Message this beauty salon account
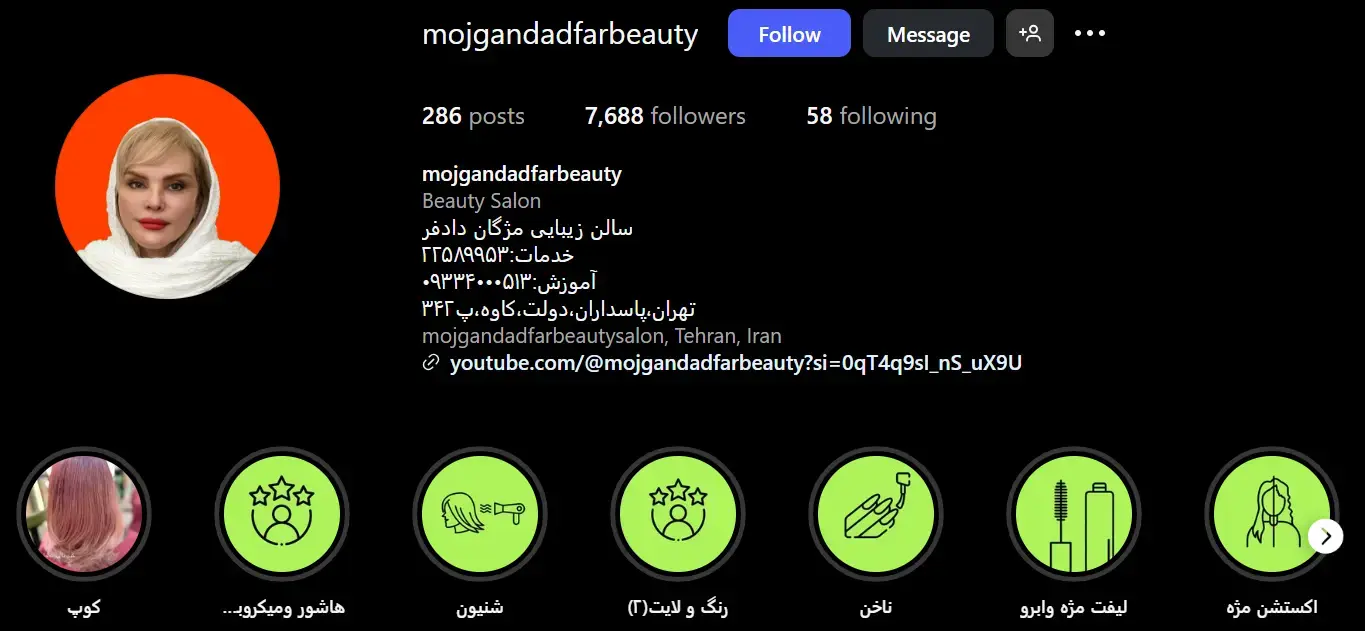Image resolution: width=1365 pixels, height=631 pixels. point(927,34)
